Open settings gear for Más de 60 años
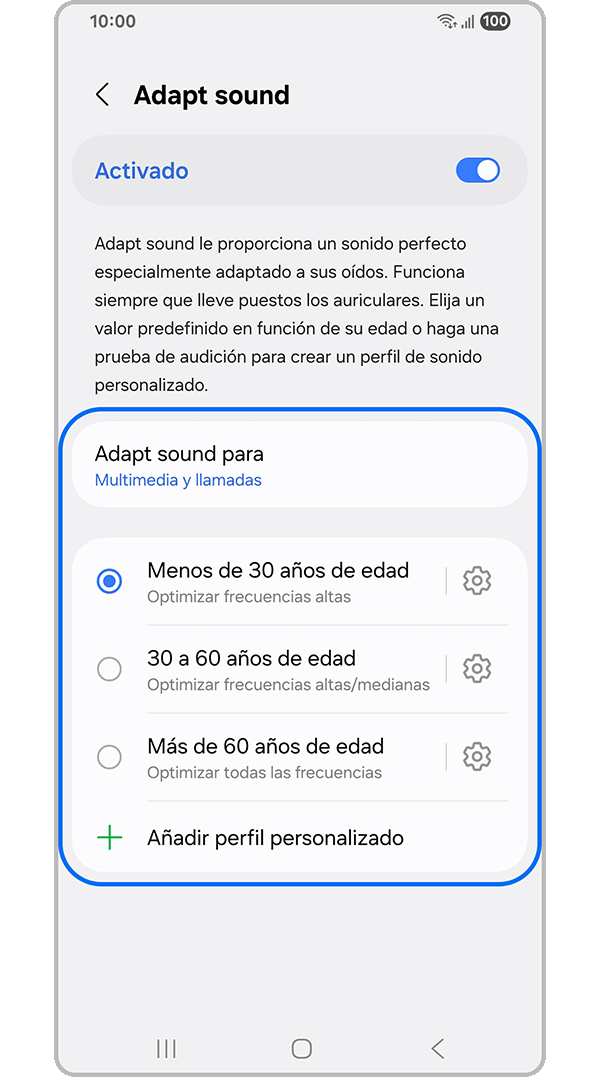 tap(477, 757)
